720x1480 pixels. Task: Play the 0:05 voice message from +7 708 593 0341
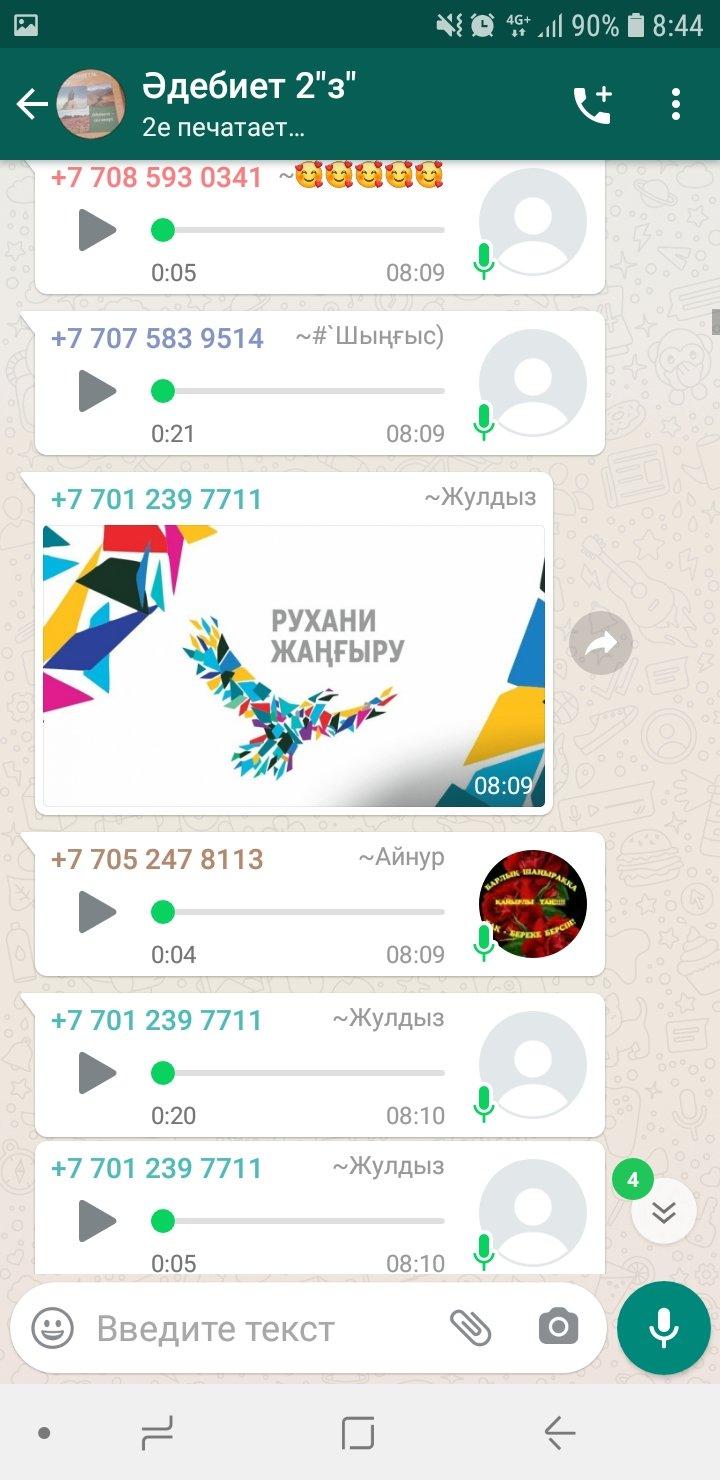pos(98,230)
